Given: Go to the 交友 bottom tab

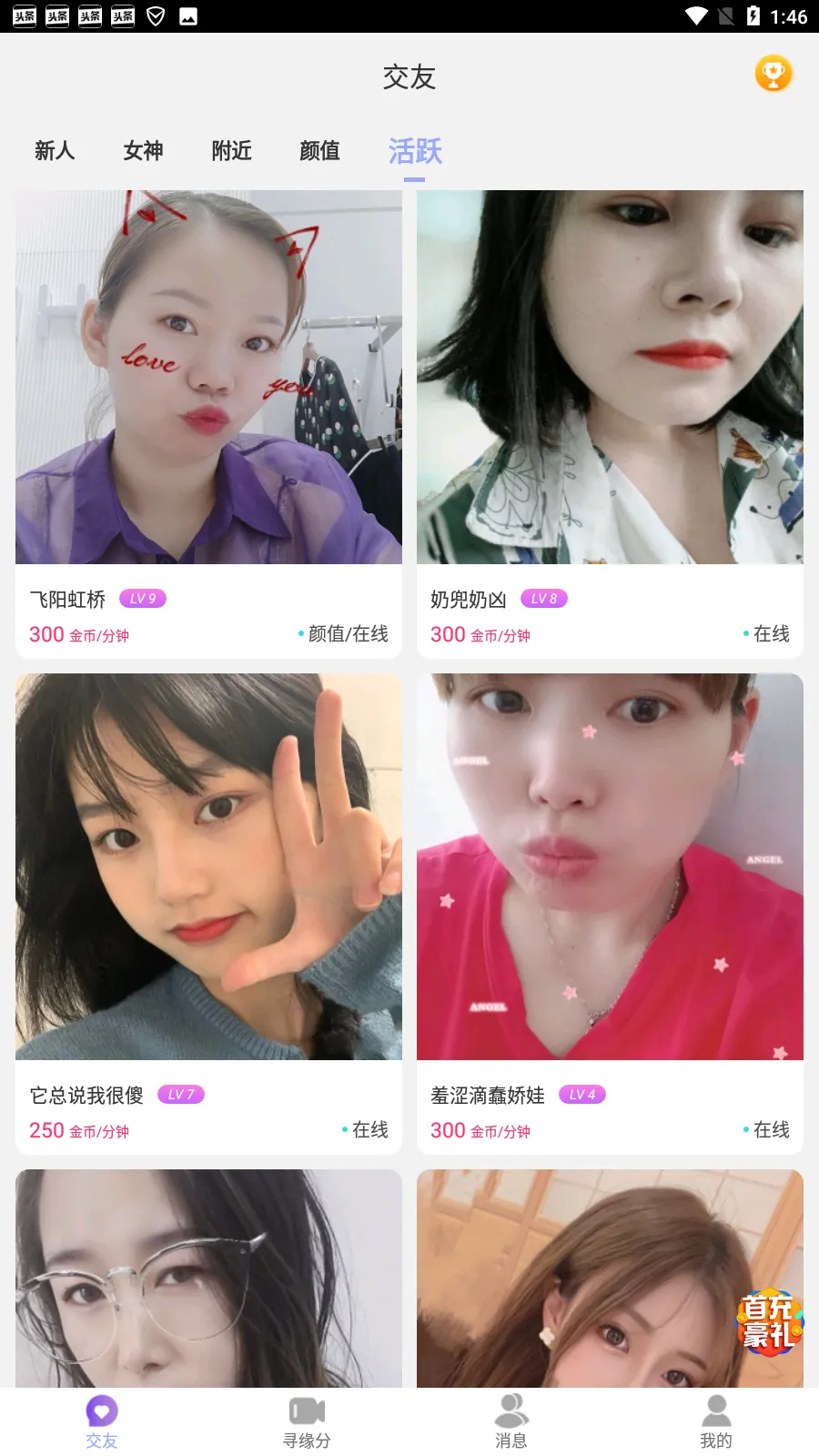Looking at the screenshot, I should (102, 1421).
